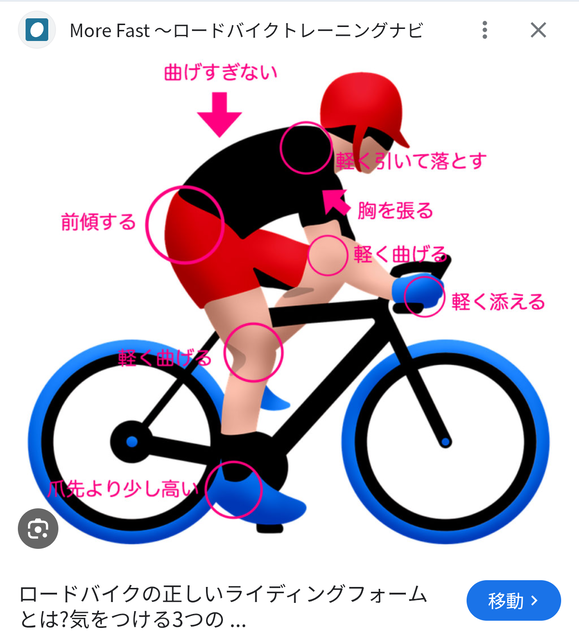Search this image with Lens icon

tap(38, 529)
